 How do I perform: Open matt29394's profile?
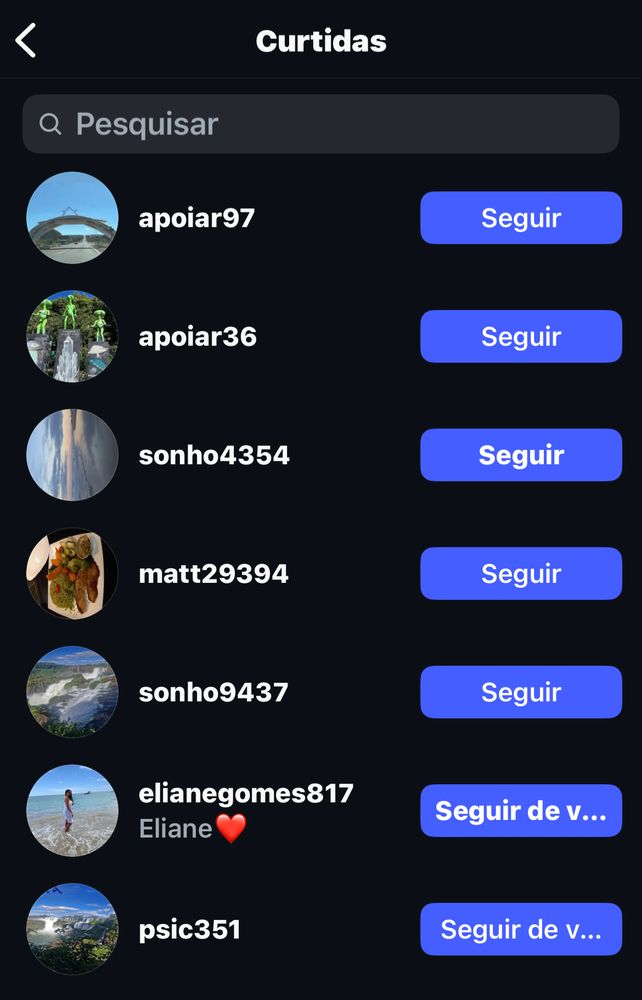[213, 574]
